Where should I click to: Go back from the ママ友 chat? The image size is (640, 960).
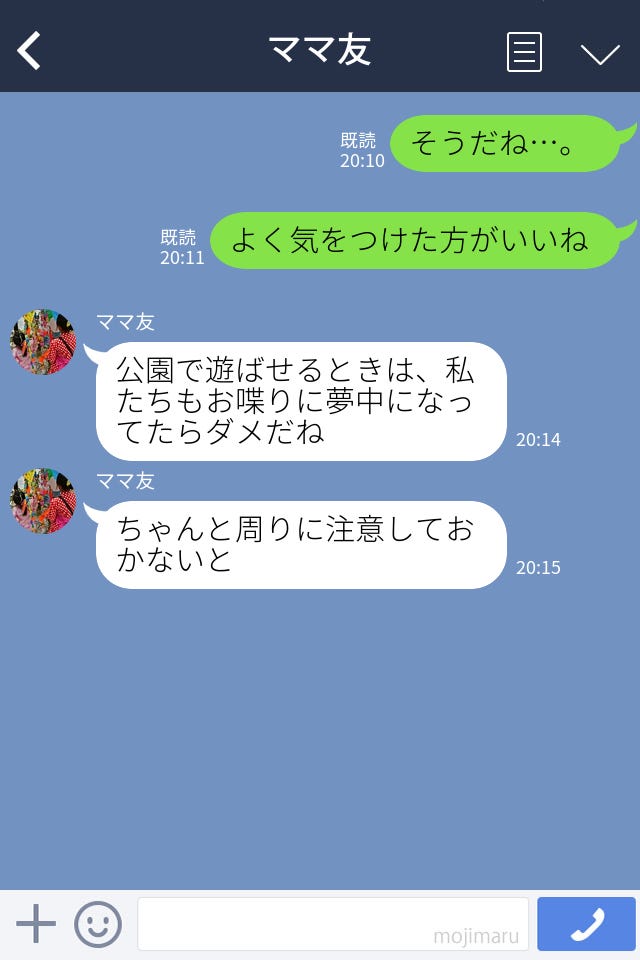[x=30, y=51]
